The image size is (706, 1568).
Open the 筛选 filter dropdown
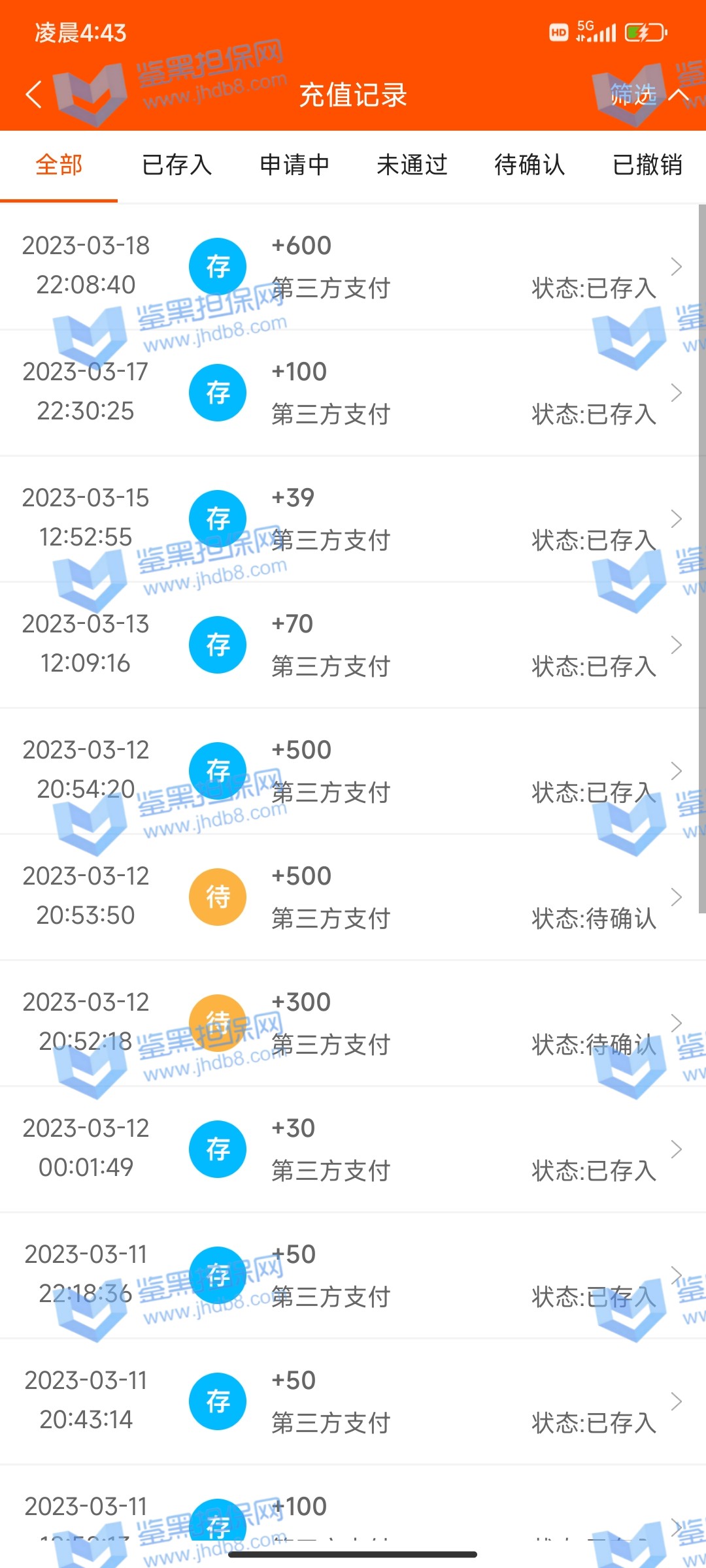[x=647, y=95]
